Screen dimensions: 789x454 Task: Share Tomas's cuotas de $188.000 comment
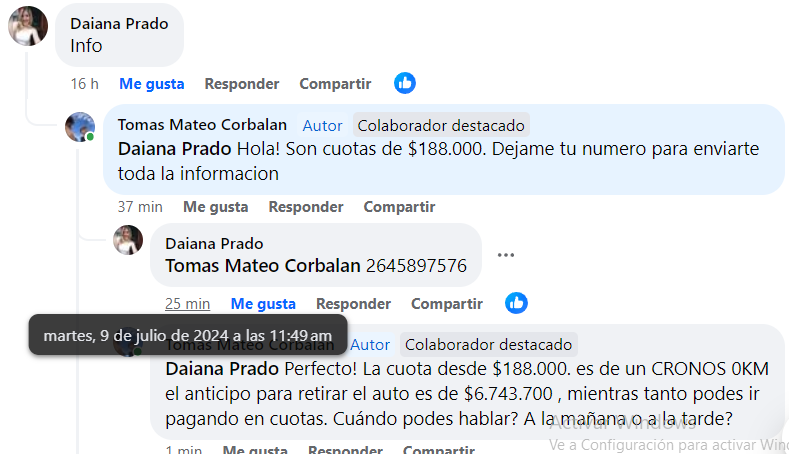coord(399,207)
